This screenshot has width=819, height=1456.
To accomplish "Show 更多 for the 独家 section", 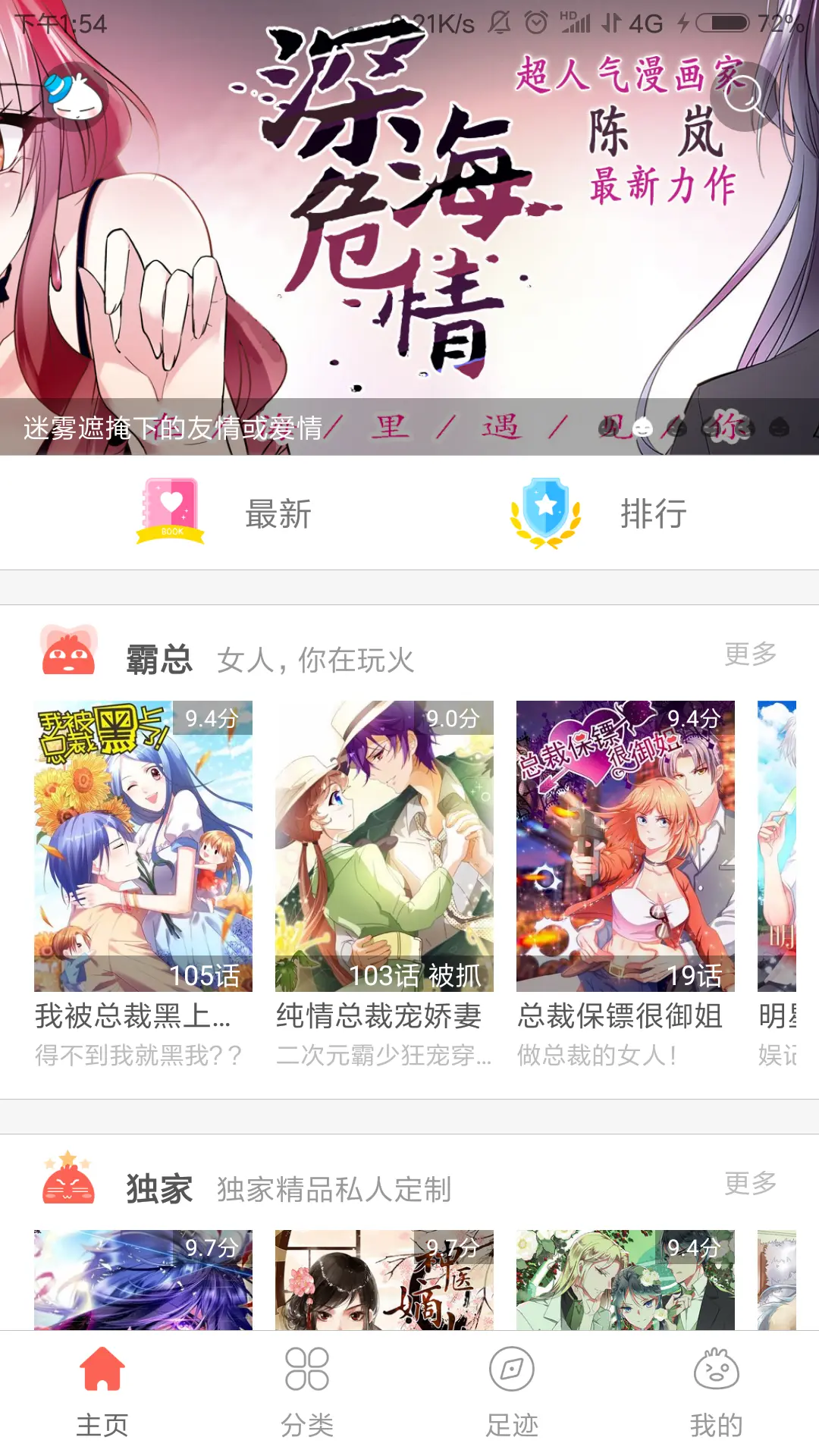I will tap(750, 1183).
